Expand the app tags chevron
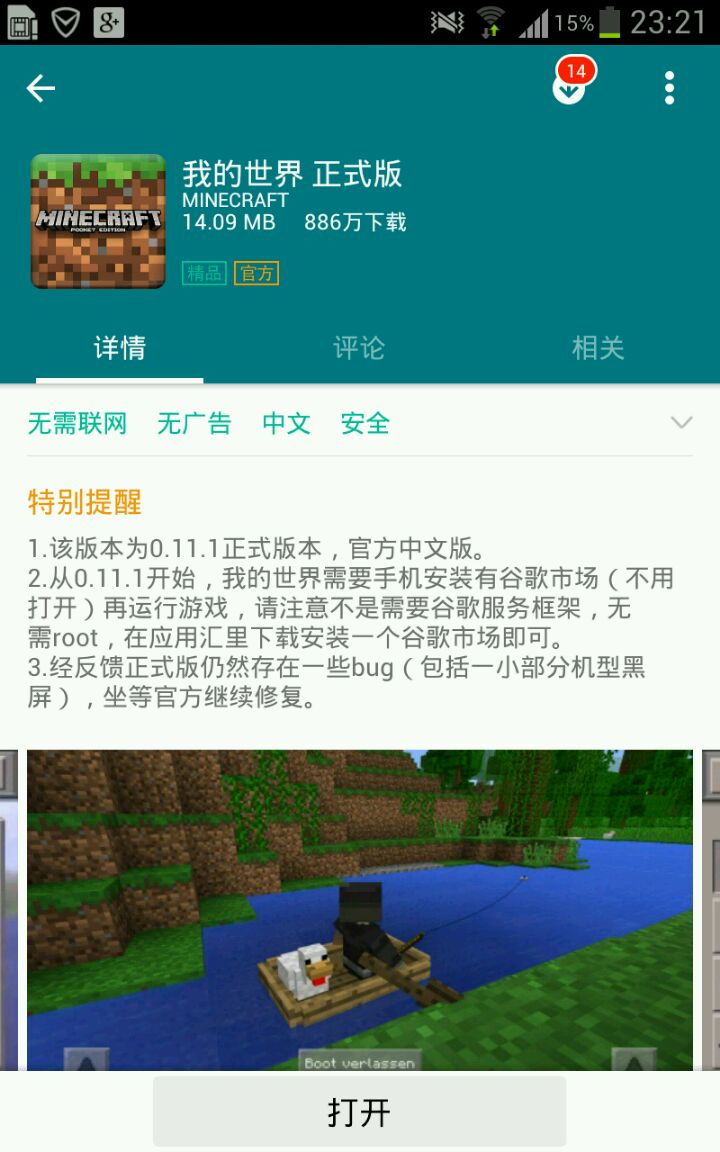 pyautogui.click(x=681, y=423)
